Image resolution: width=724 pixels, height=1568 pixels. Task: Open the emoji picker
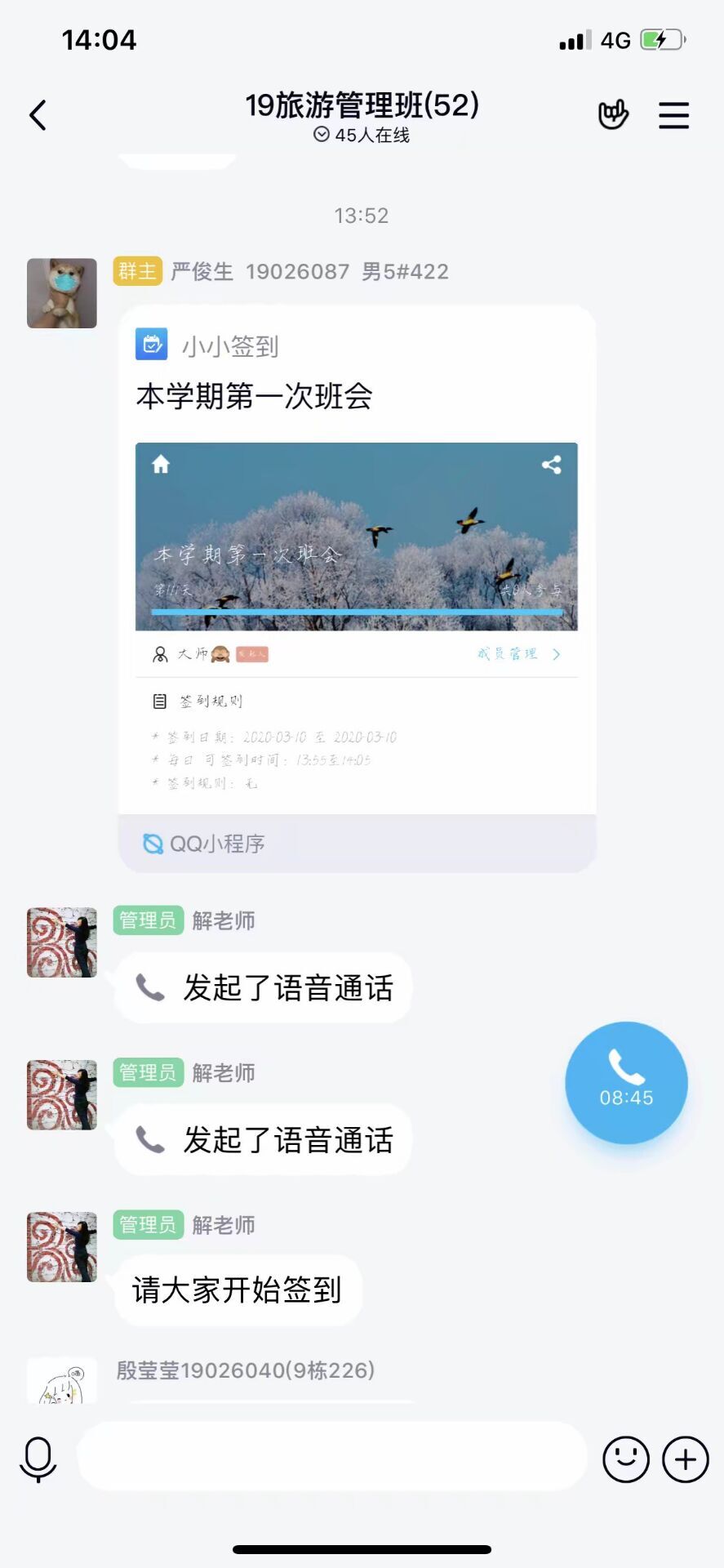[x=625, y=1459]
